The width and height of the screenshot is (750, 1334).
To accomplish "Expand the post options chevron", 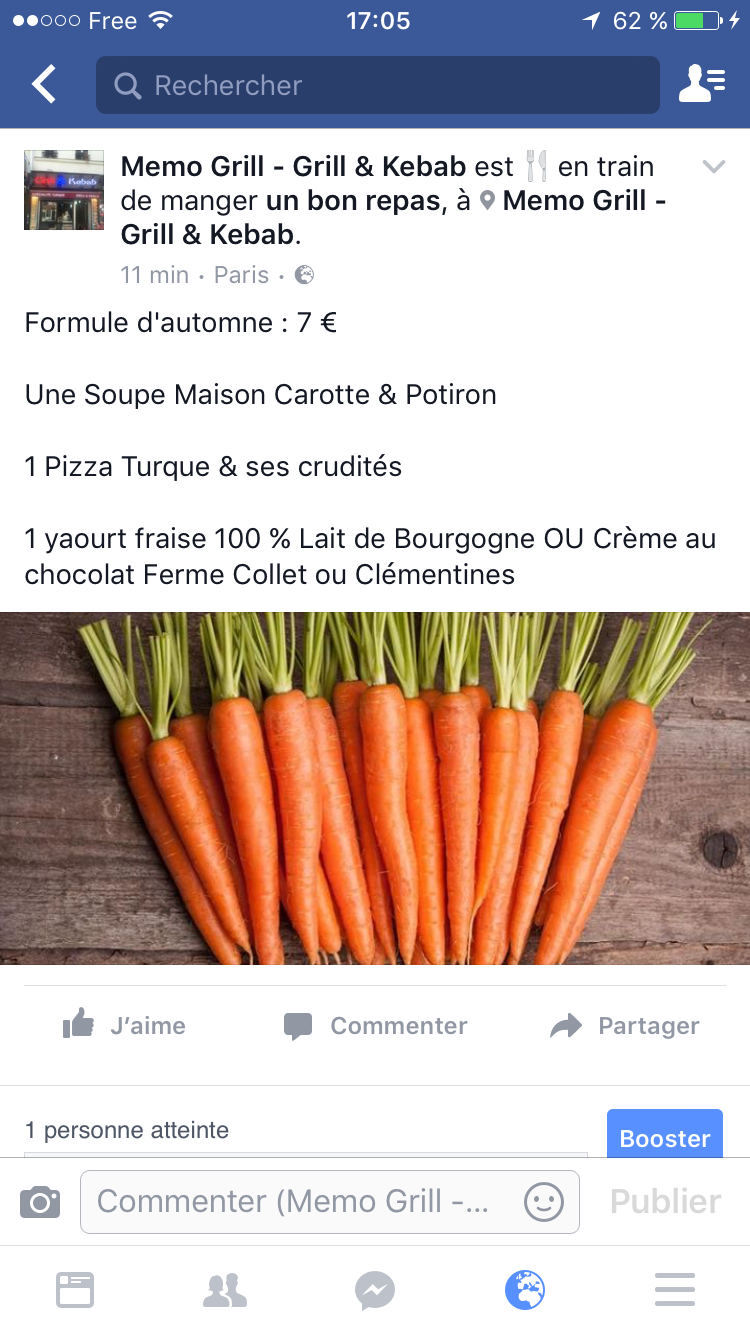I will pos(713,167).
